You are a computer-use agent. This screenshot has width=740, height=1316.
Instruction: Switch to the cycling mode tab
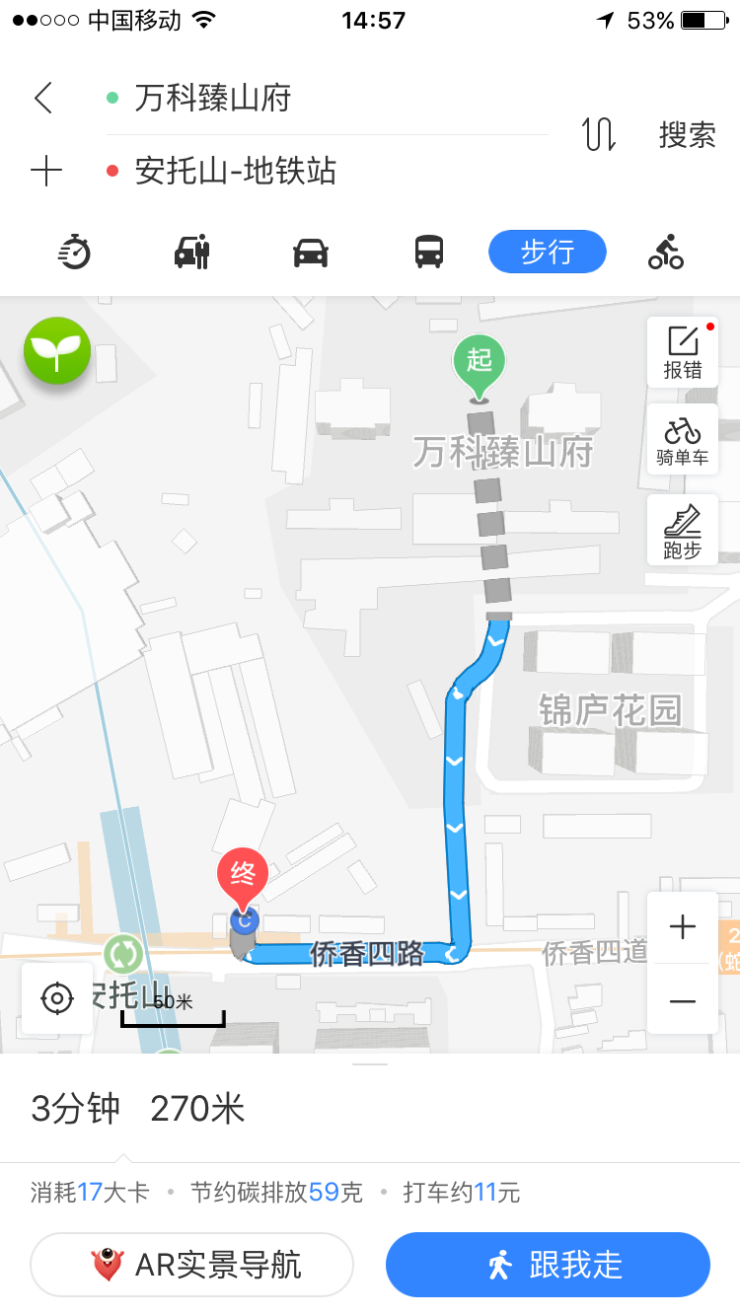(665, 252)
